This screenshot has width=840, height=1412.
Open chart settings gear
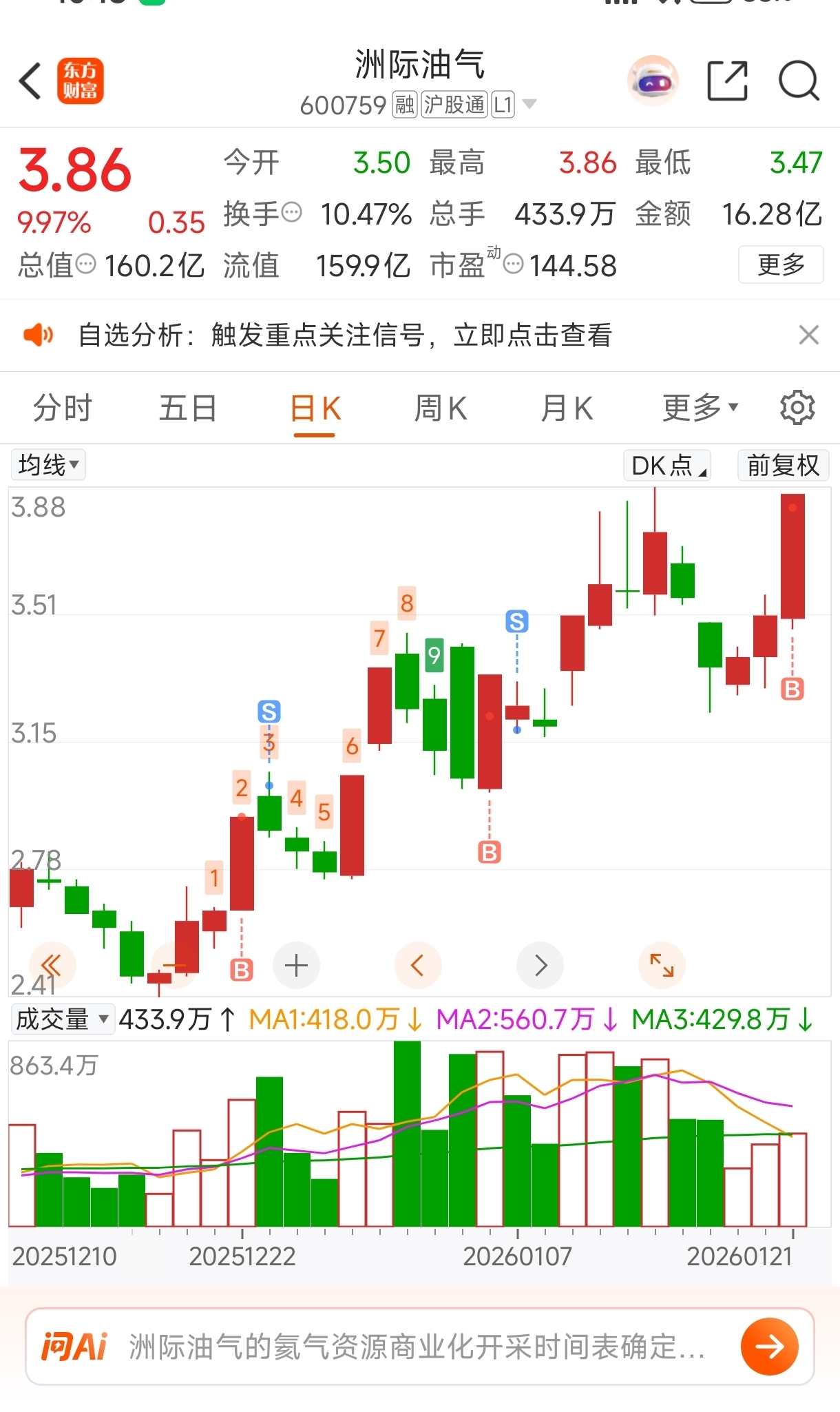(797, 408)
